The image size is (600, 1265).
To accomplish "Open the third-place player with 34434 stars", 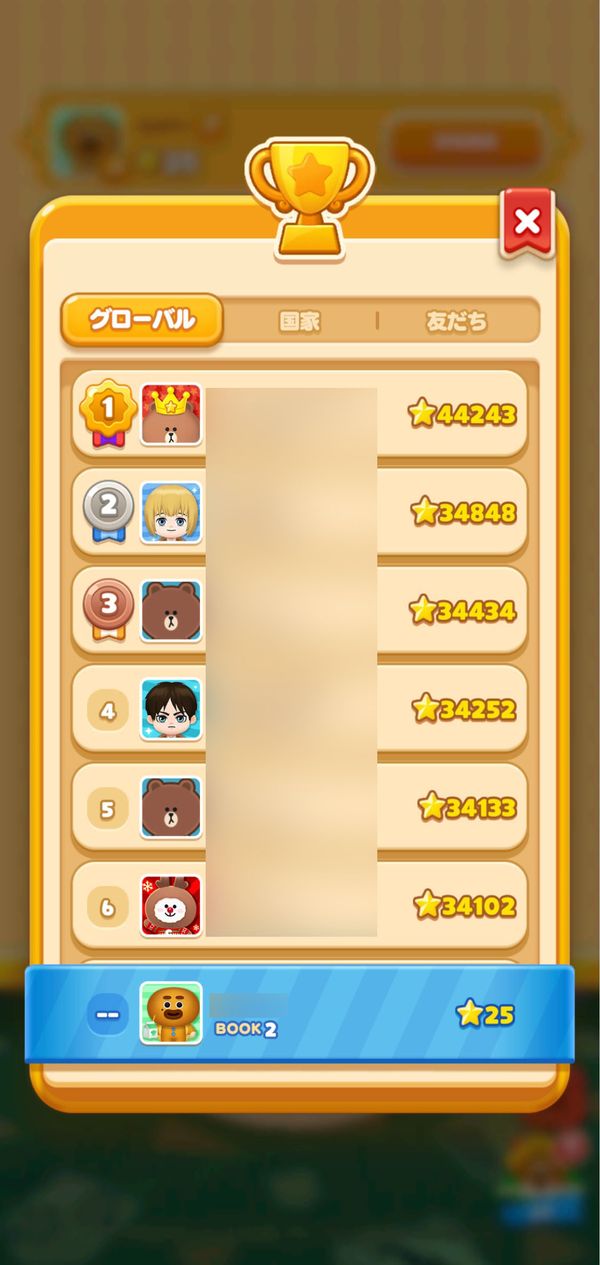I will coord(299,610).
